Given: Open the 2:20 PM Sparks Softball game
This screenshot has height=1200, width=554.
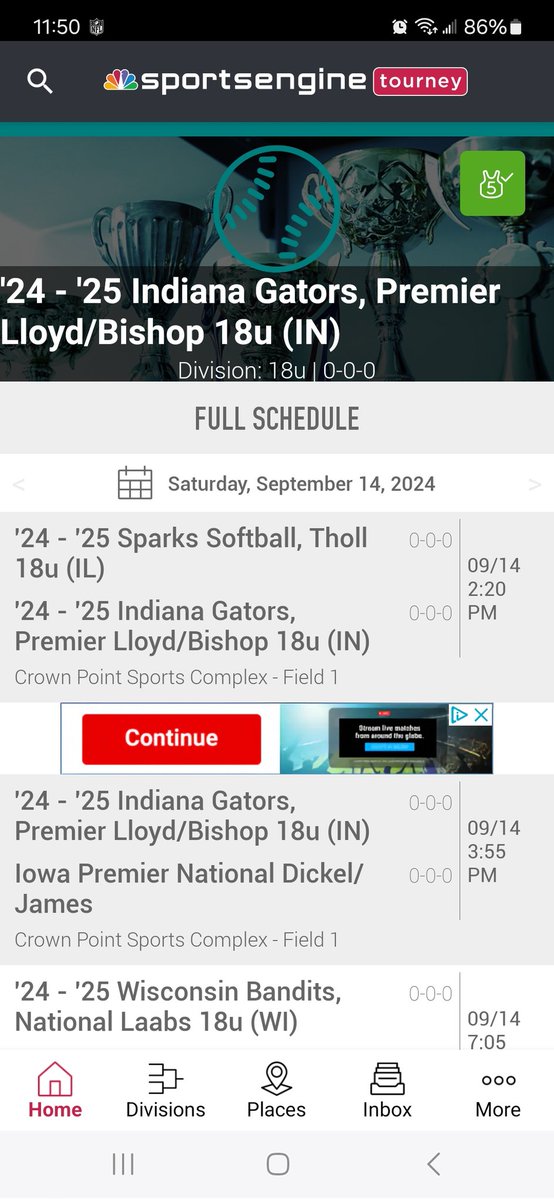Looking at the screenshot, I should [277, 606].
